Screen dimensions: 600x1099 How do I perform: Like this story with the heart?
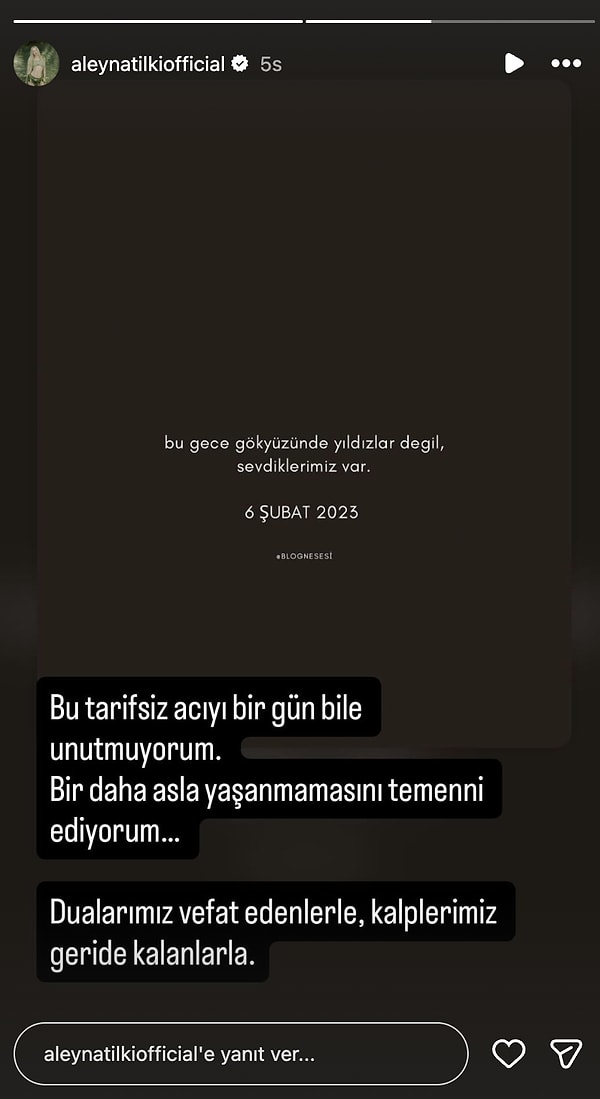point(509,1054)
